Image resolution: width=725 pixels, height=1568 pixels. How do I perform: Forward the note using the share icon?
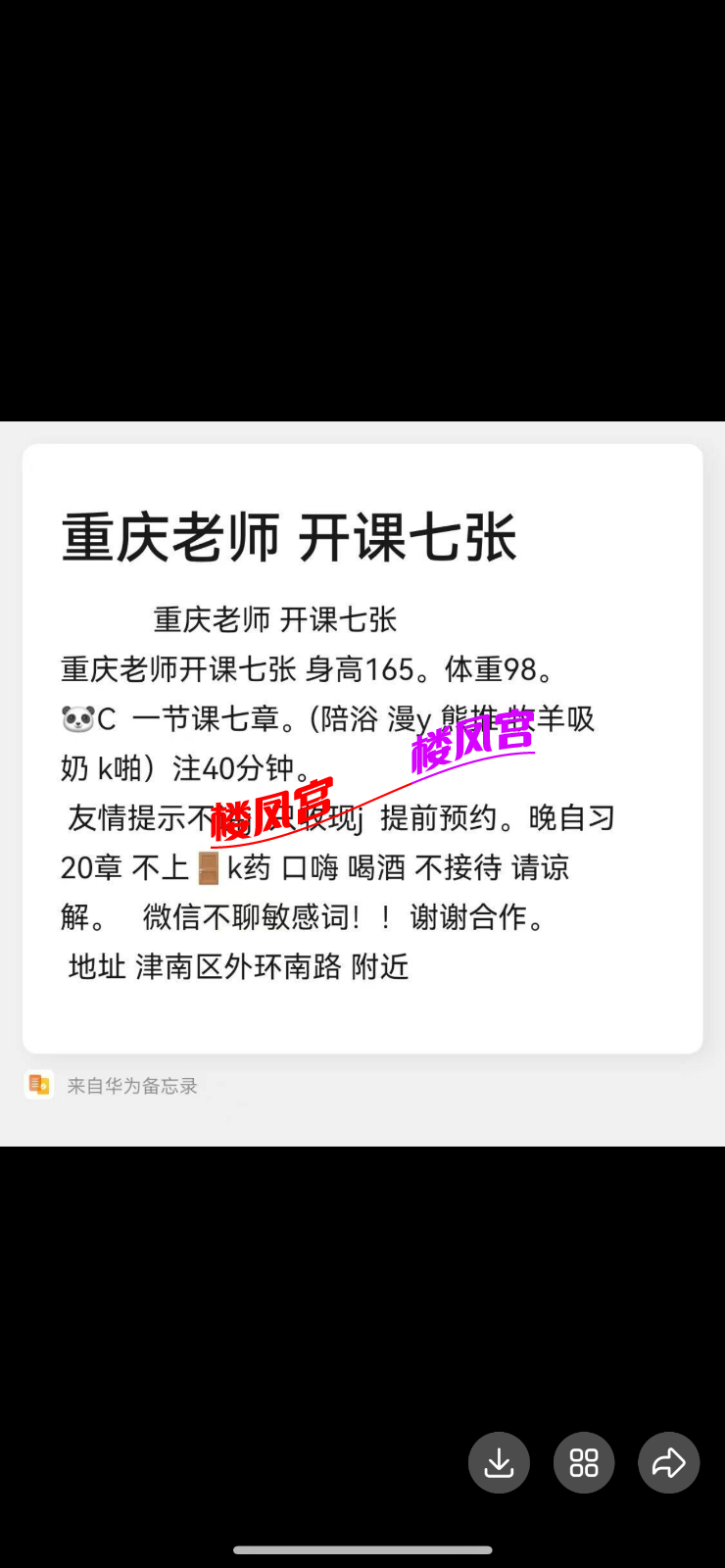[669, 1462]
